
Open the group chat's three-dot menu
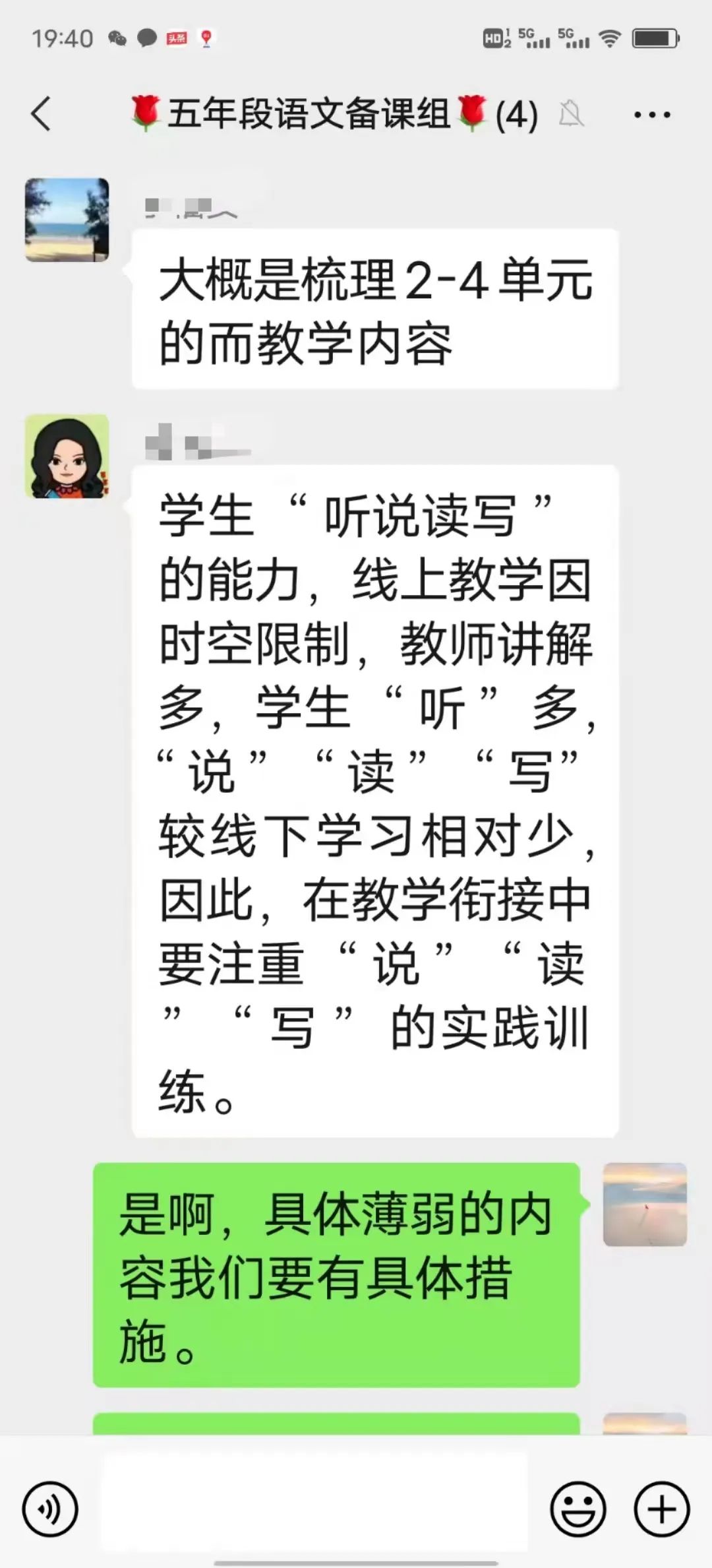(x=651, y=115)
